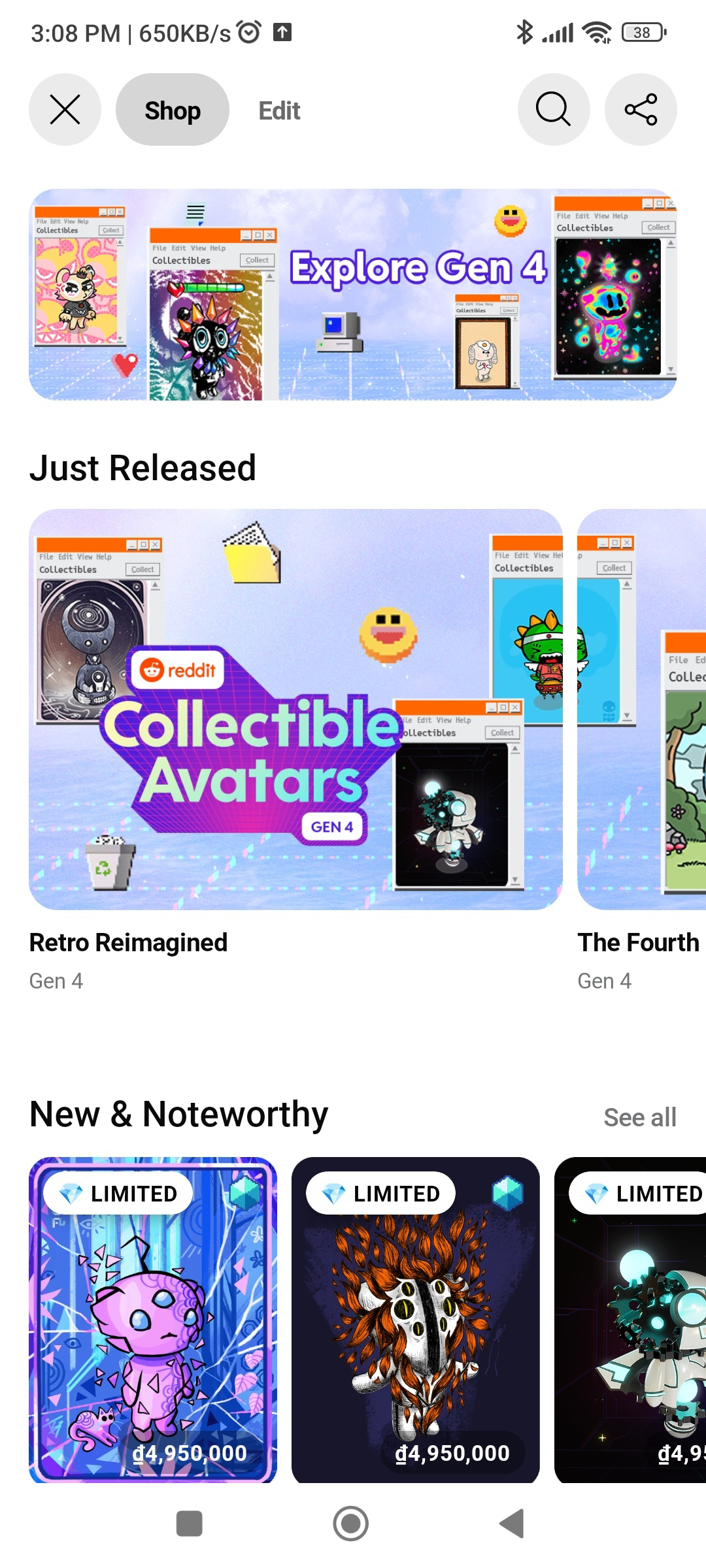Screen dimensions: 706x1568
Task: Go to the home screen
Action: 351,1524
